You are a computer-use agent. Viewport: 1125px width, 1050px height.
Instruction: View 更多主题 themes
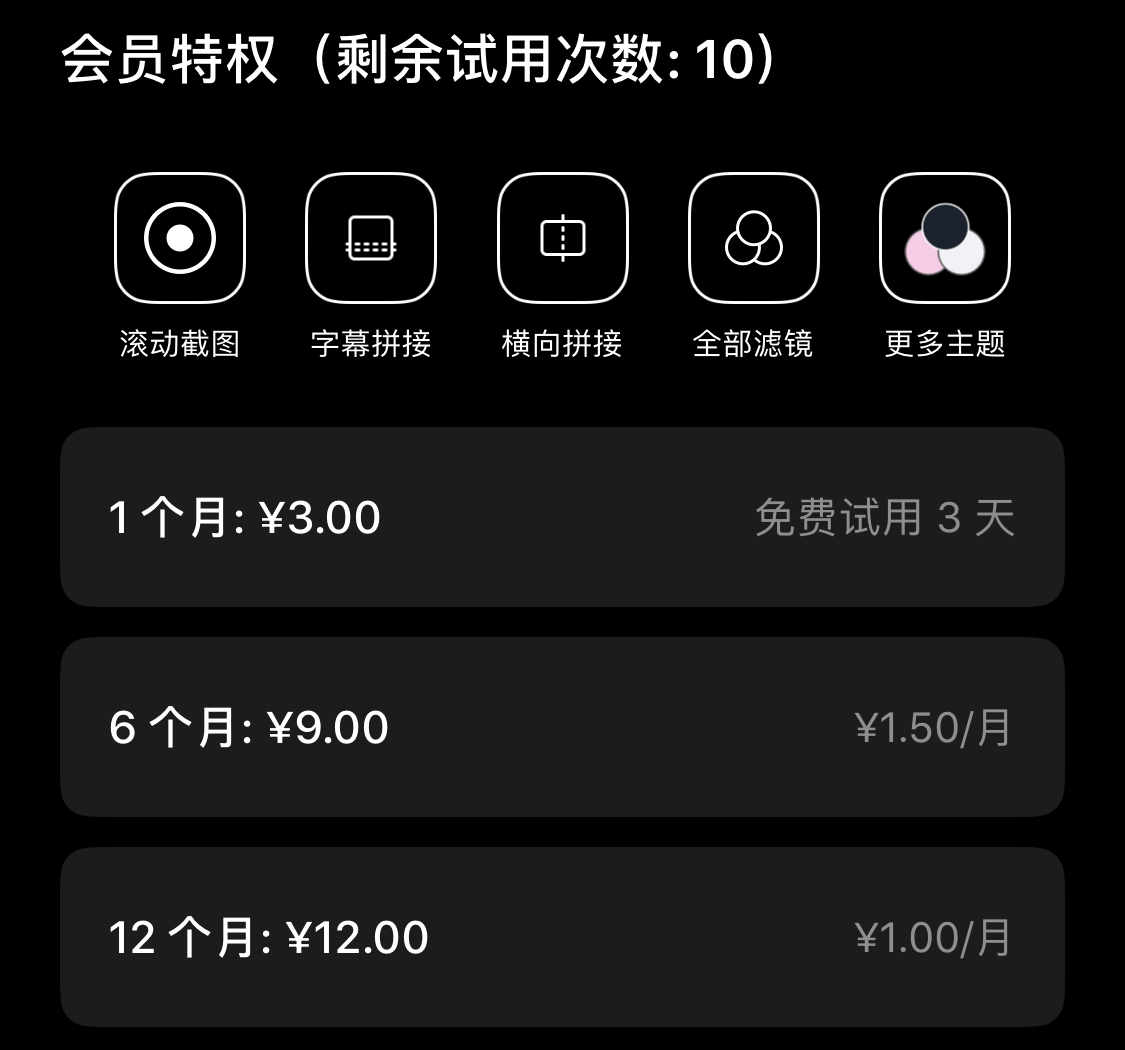(x=945, y=238)
